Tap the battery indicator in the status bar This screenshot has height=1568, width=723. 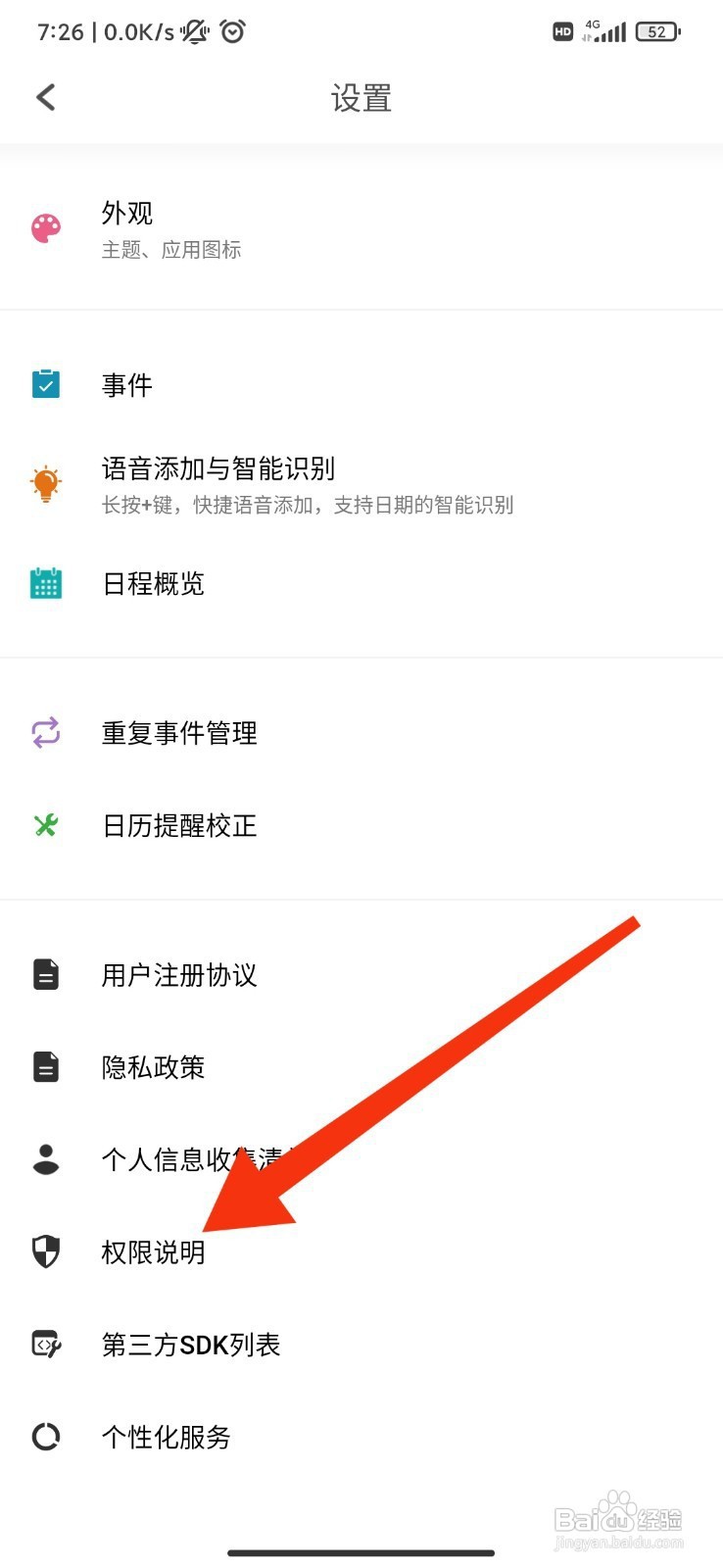coord(656,30)
